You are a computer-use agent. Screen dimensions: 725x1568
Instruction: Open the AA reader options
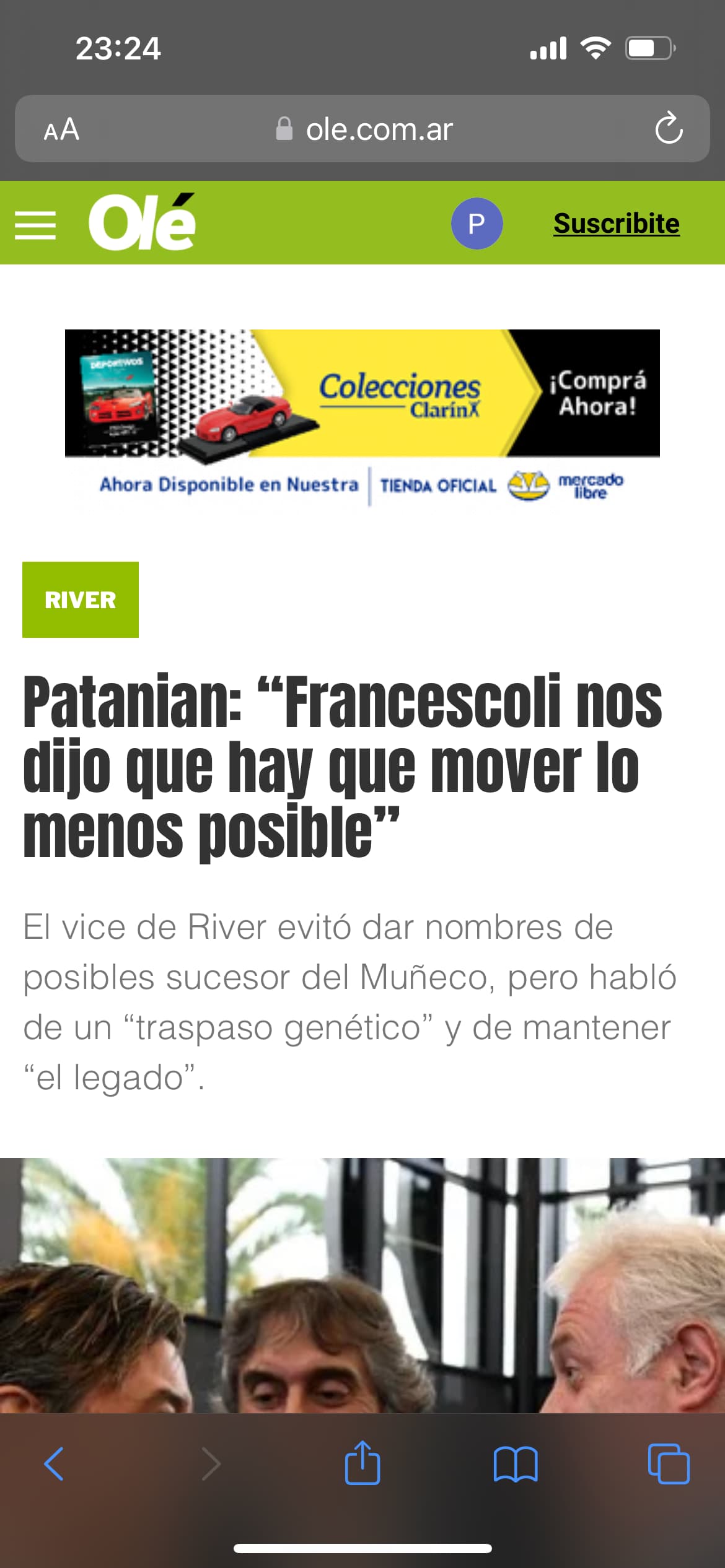[61, 129]
